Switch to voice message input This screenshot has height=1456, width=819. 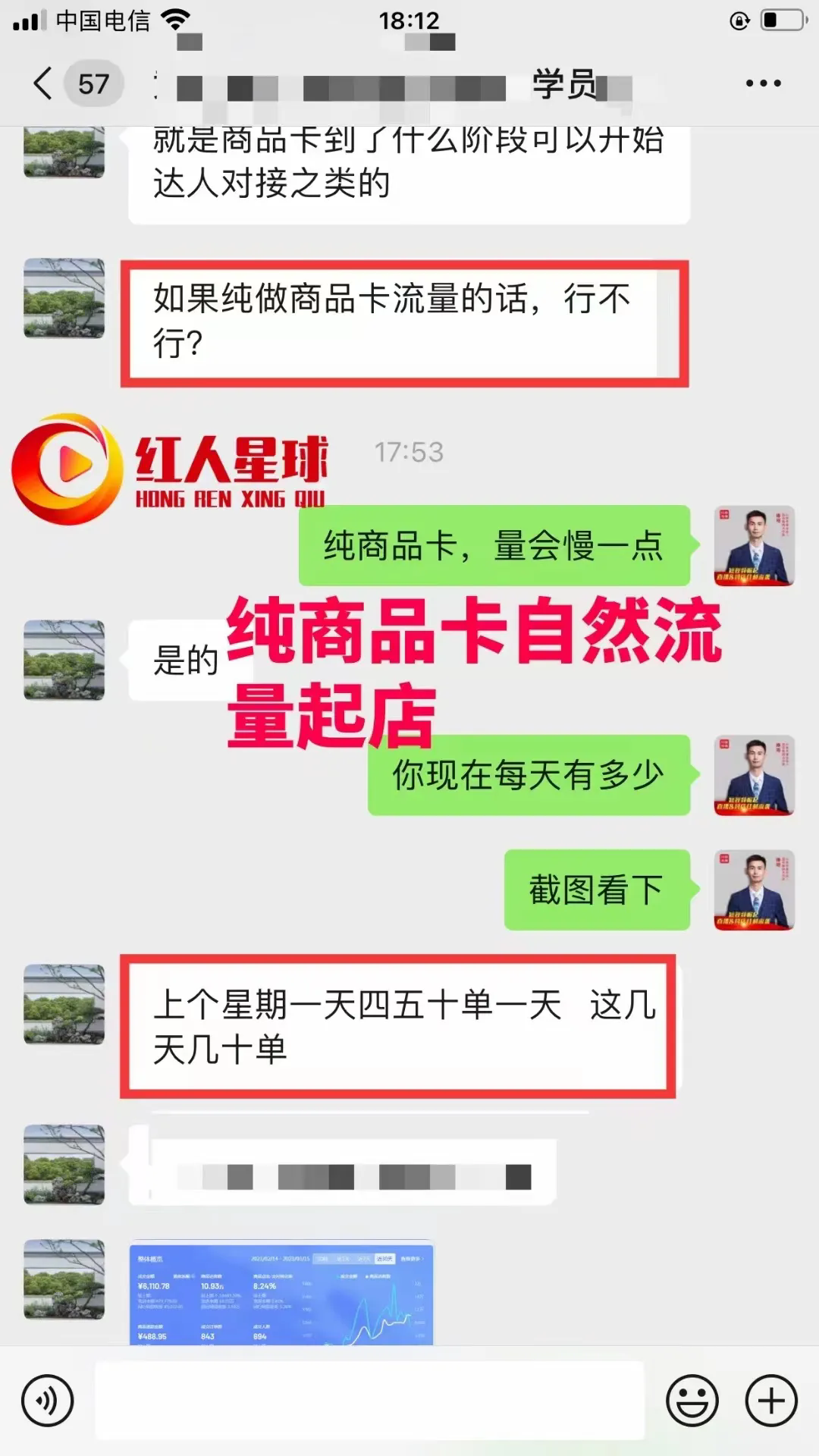click(47, 1401)
